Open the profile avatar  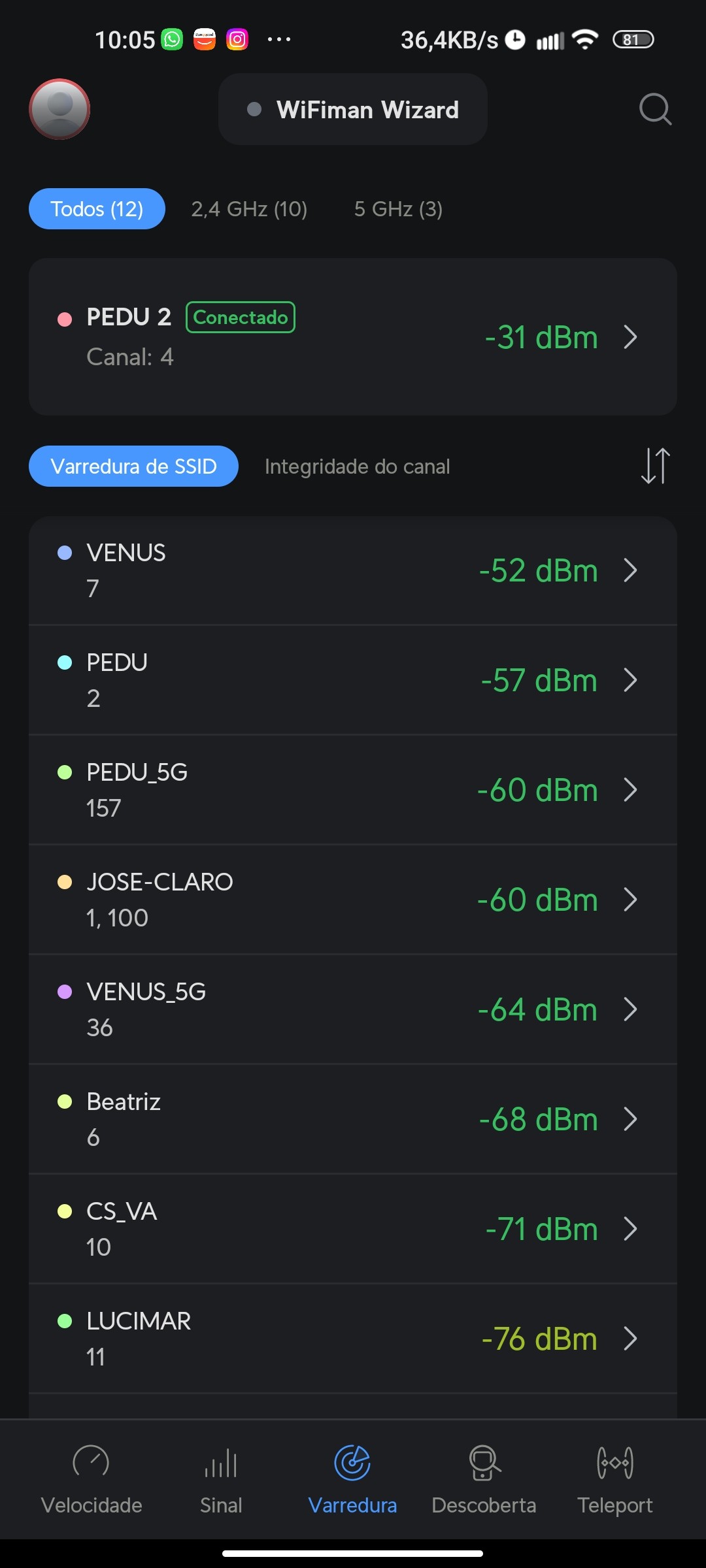59,109
